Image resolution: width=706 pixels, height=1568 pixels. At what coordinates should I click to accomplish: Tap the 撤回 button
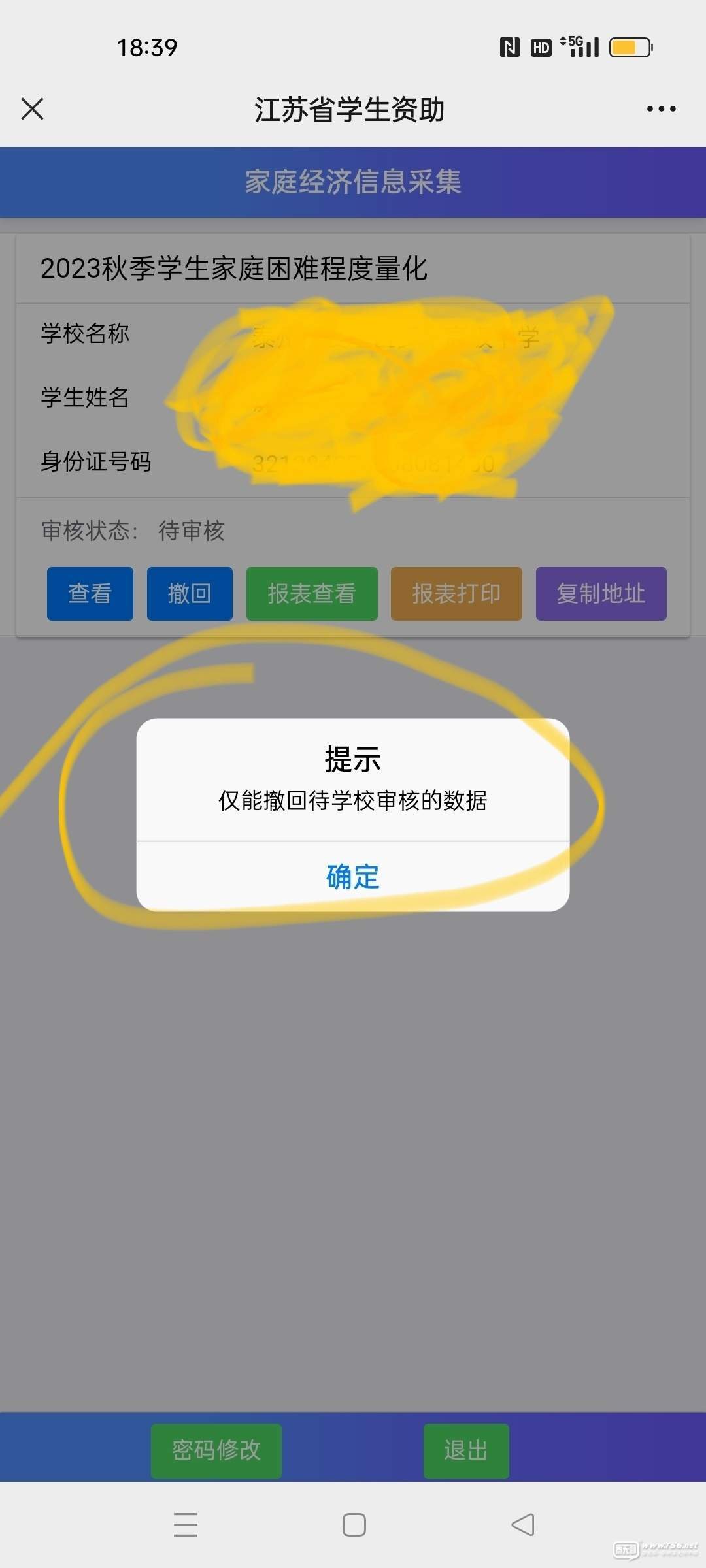click(x=190, y=594)
